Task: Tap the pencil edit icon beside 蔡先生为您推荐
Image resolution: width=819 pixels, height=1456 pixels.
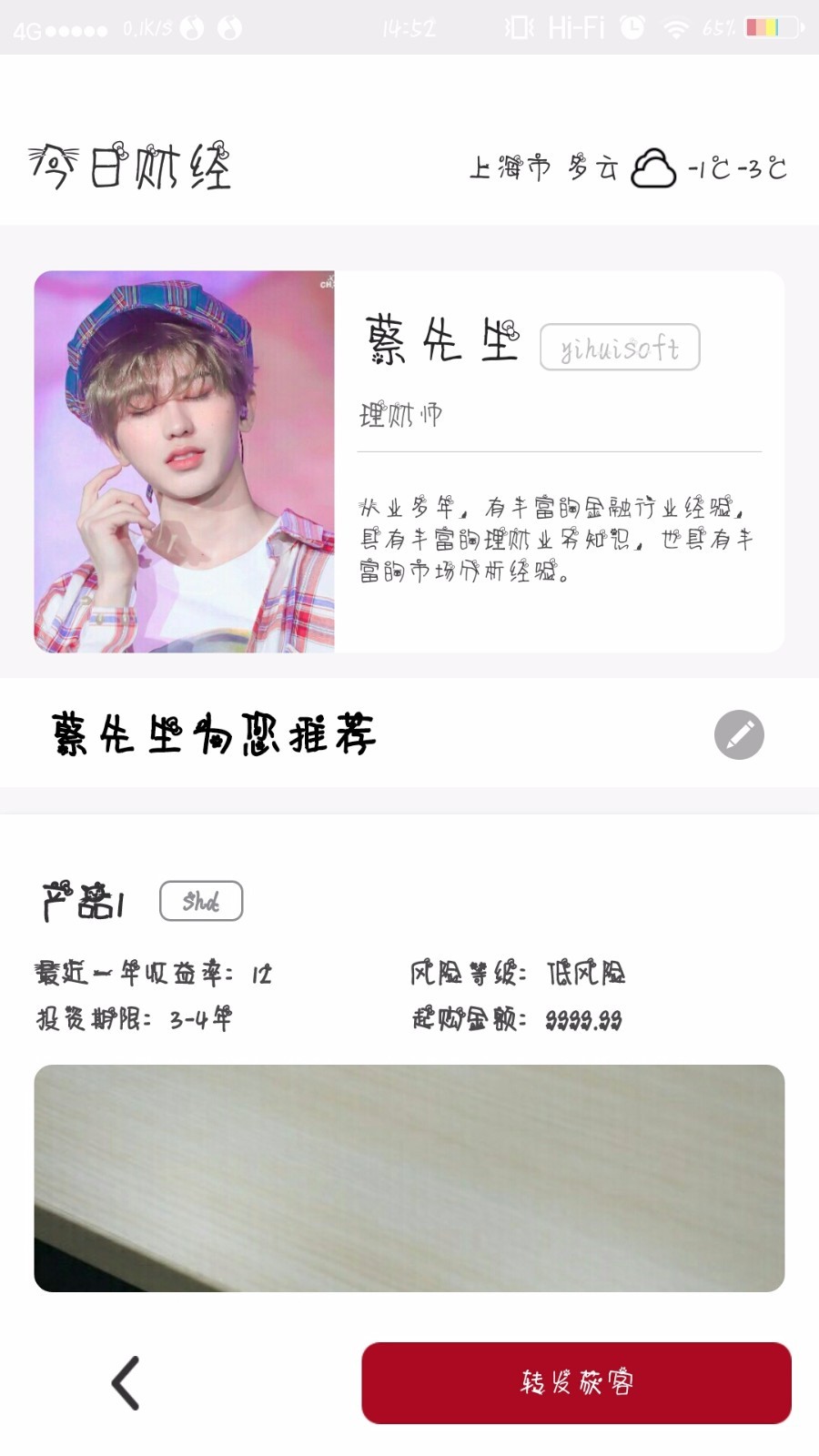Action: pos(739,735)
